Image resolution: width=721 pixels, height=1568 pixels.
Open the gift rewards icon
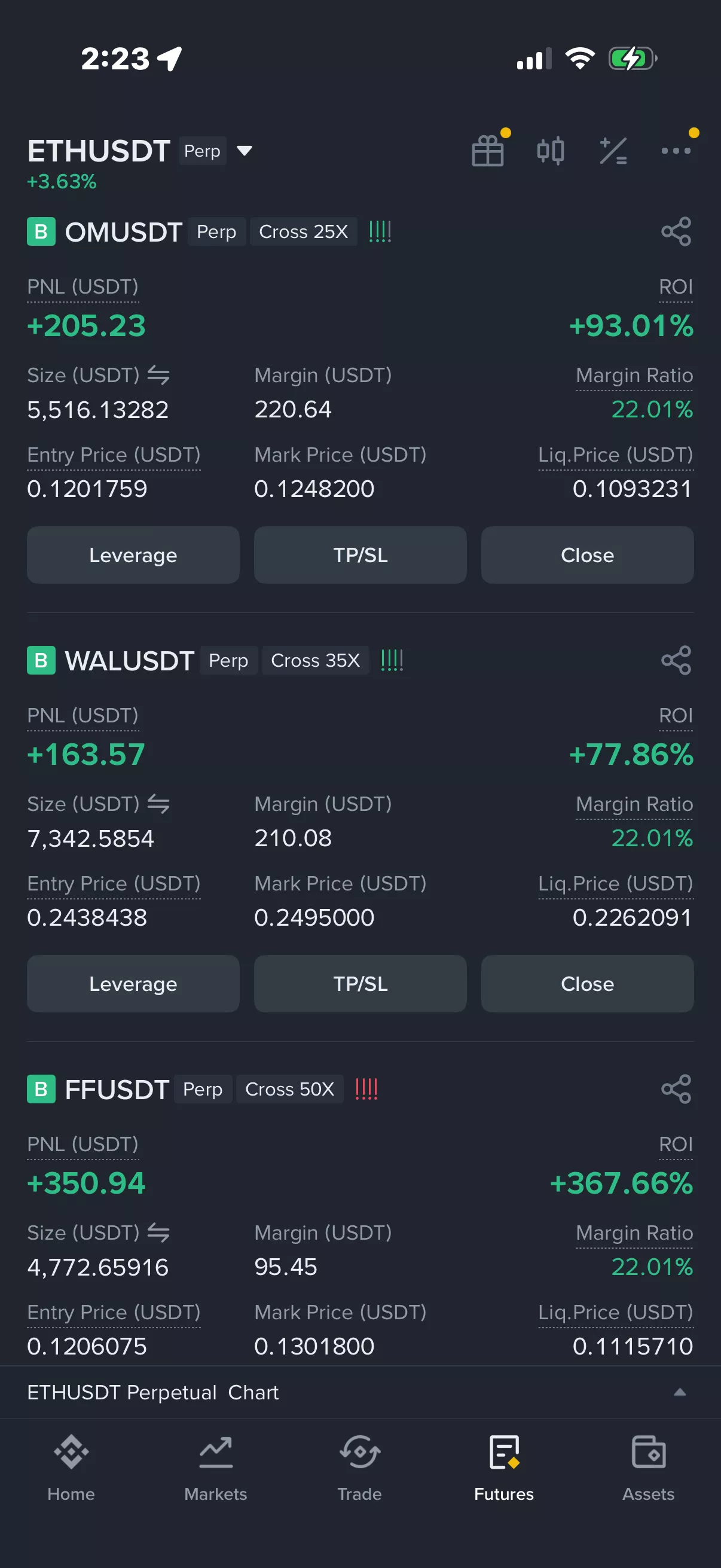(x=488, y=150)
